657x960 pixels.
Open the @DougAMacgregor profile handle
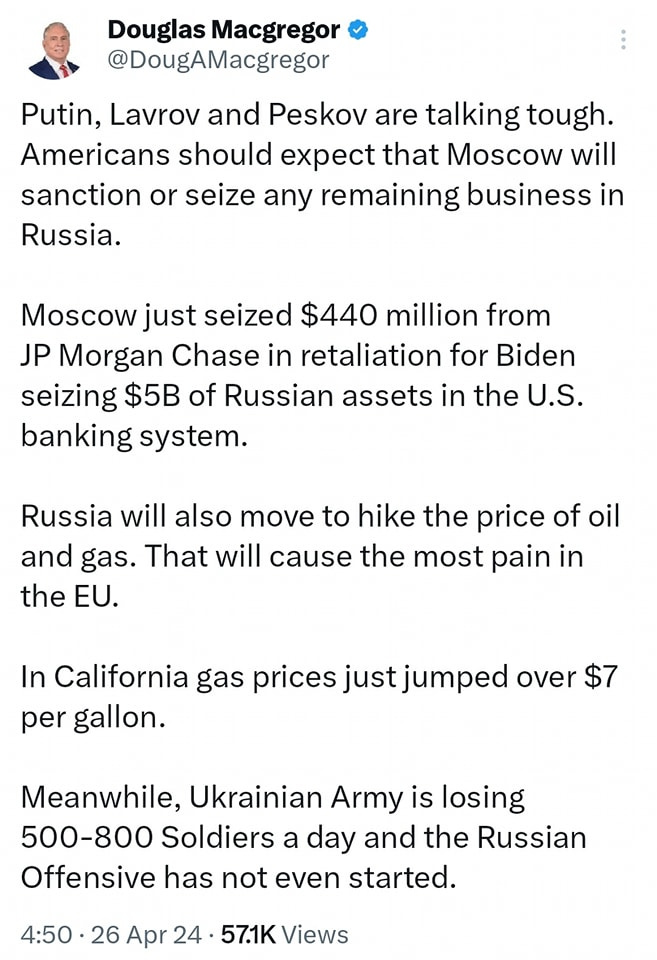[218, 60]
